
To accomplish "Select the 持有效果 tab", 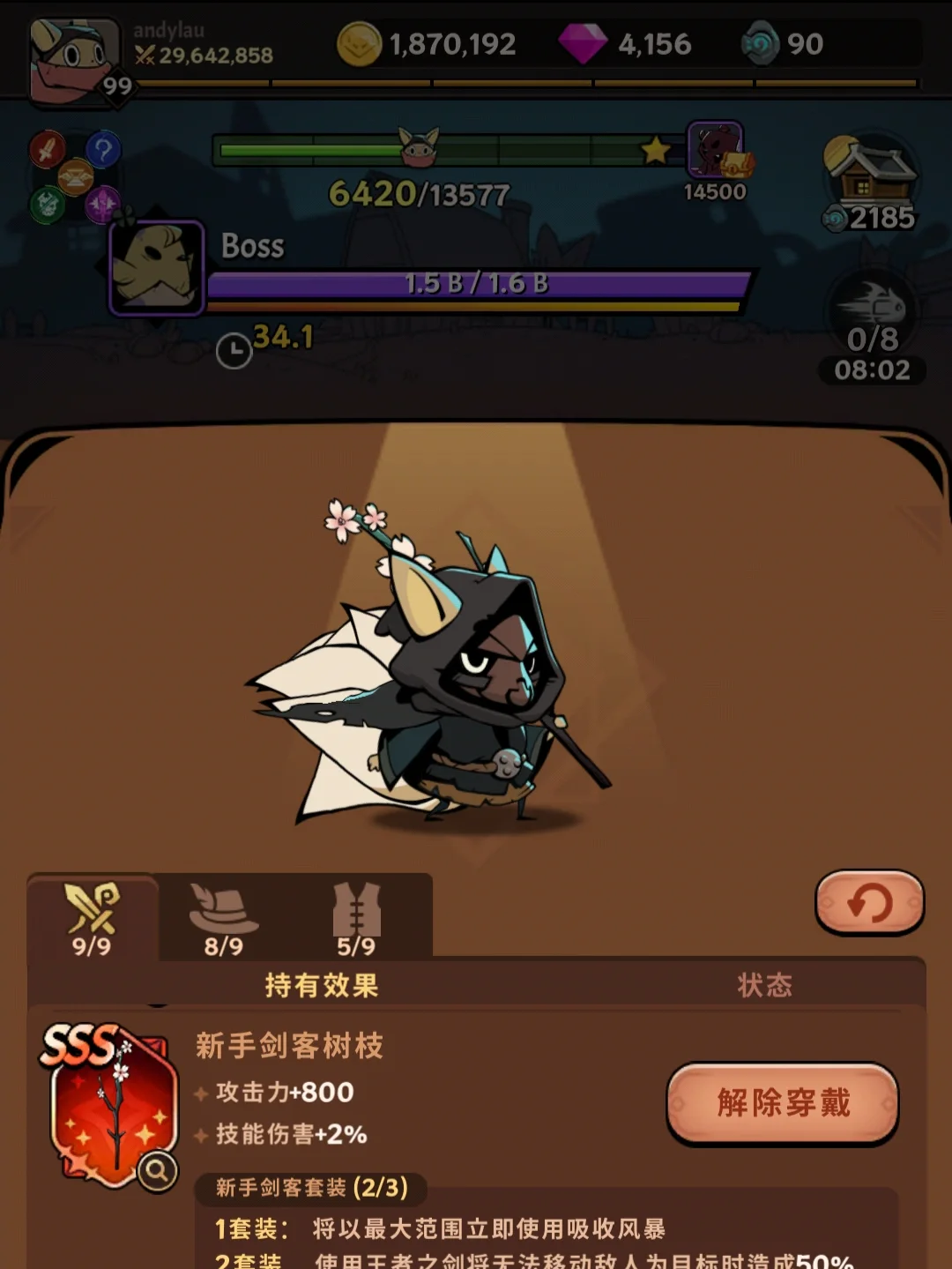I will tap(321, 985).
